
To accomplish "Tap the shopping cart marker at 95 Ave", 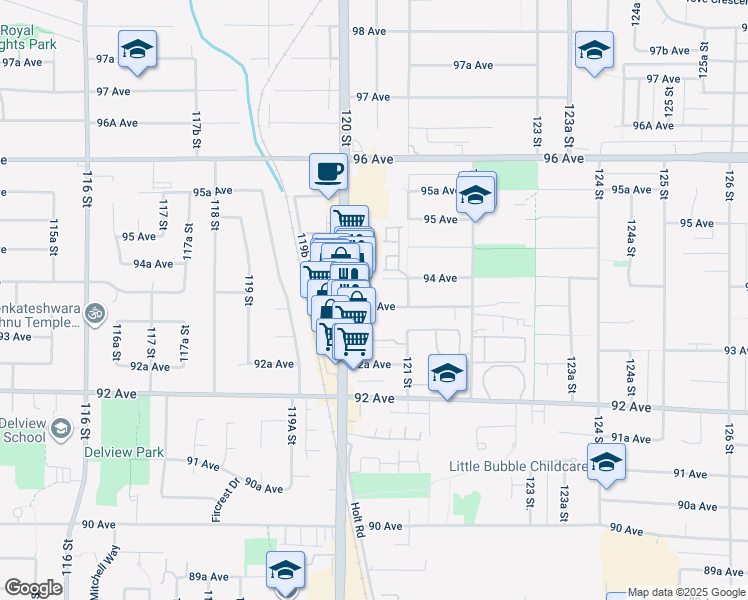I will coord(350,221).
